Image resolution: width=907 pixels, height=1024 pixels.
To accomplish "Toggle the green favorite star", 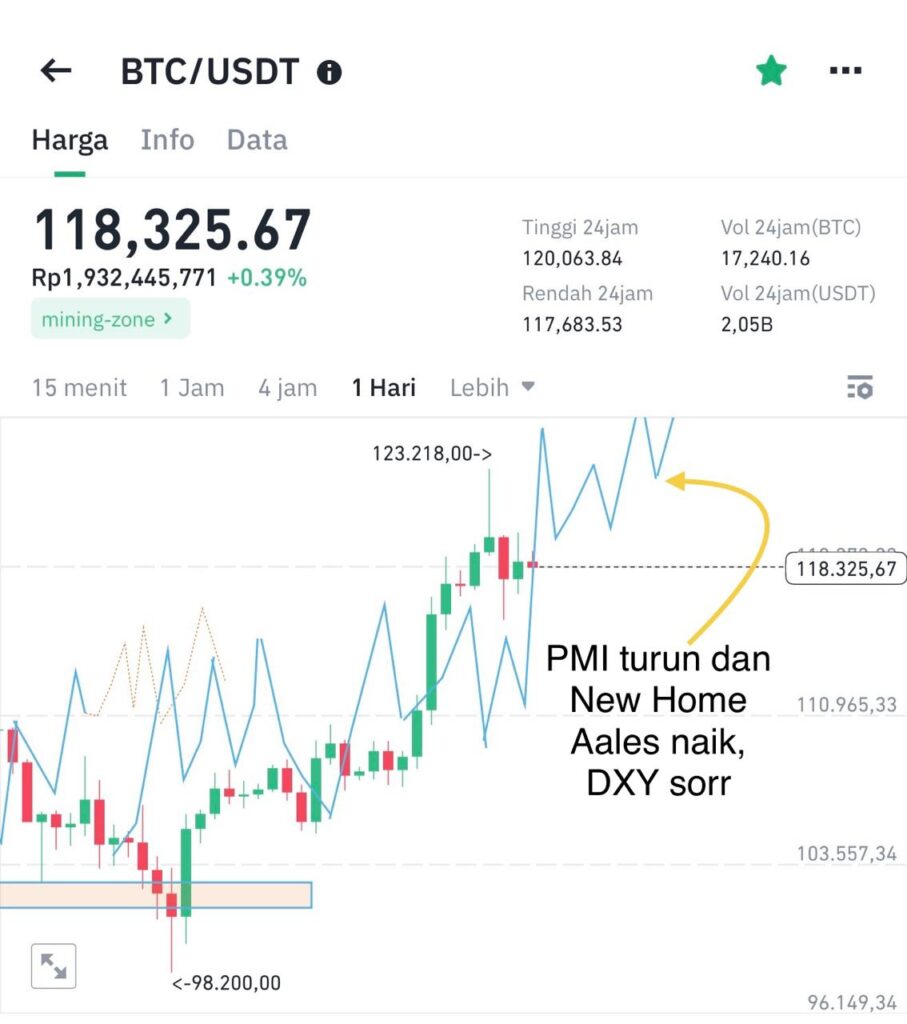I will tap(771, 71).
